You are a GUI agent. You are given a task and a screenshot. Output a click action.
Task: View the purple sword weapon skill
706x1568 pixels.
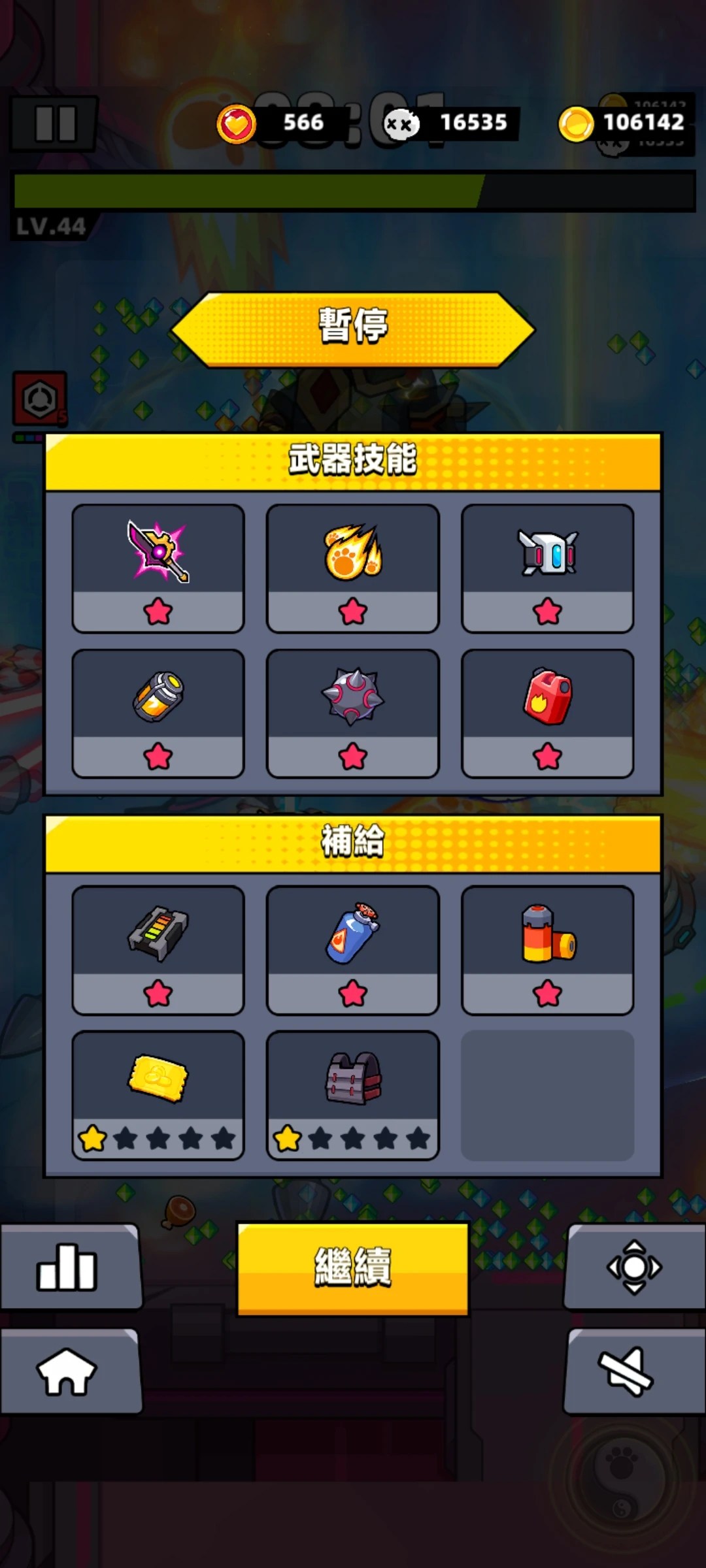[158, 568]
